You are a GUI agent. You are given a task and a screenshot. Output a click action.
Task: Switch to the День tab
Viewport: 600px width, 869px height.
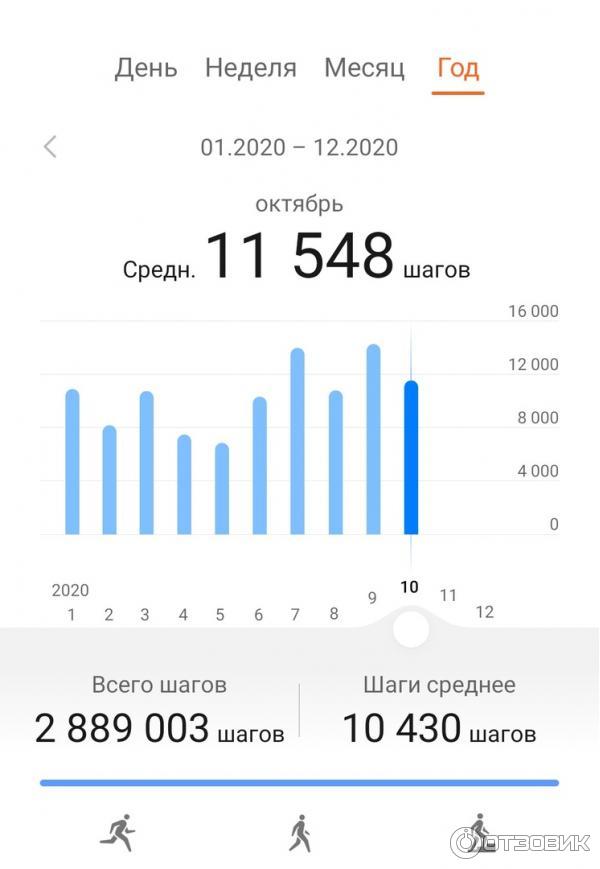[146, 68]
